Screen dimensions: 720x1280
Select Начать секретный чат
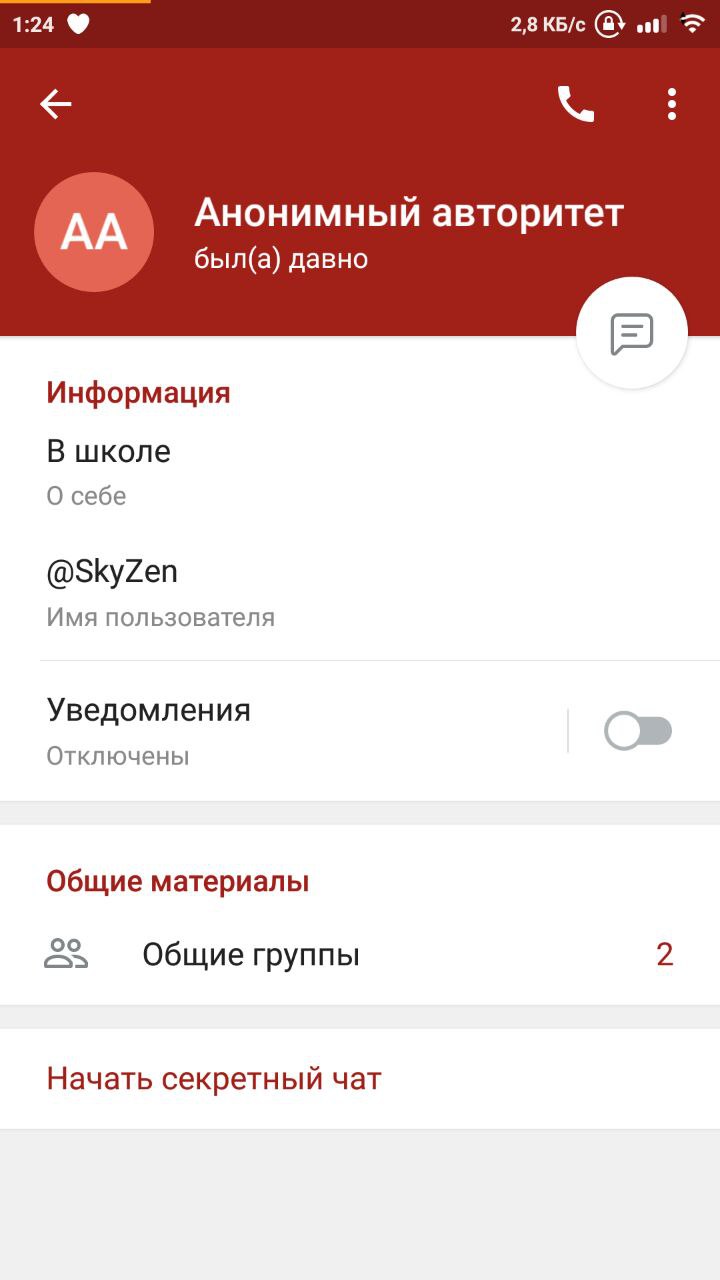(x=214, y=1079)
